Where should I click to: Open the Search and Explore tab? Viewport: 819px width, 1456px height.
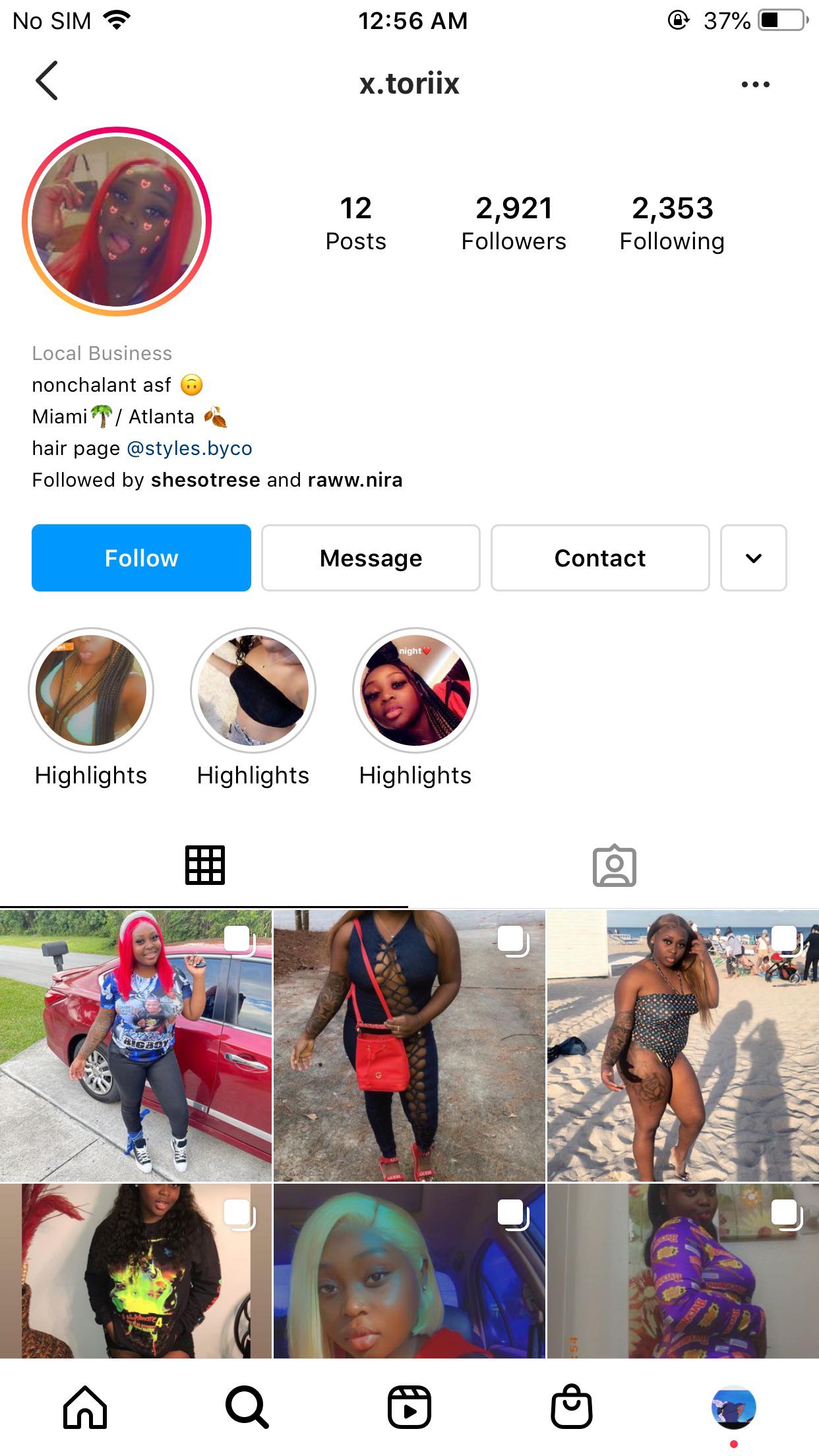pyautogui.click(x=247, y=1407)
